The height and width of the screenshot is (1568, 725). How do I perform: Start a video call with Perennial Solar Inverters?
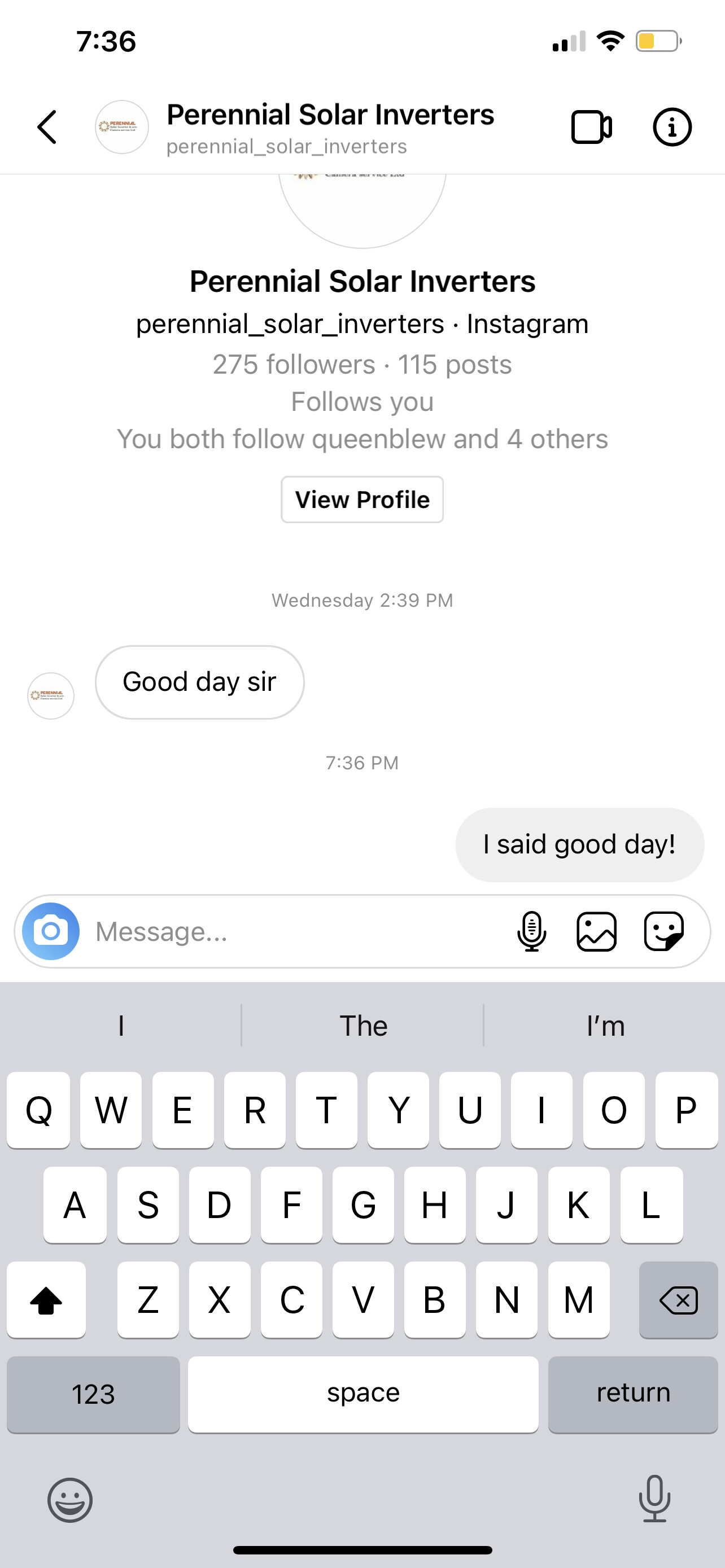(x=591, y=127)
